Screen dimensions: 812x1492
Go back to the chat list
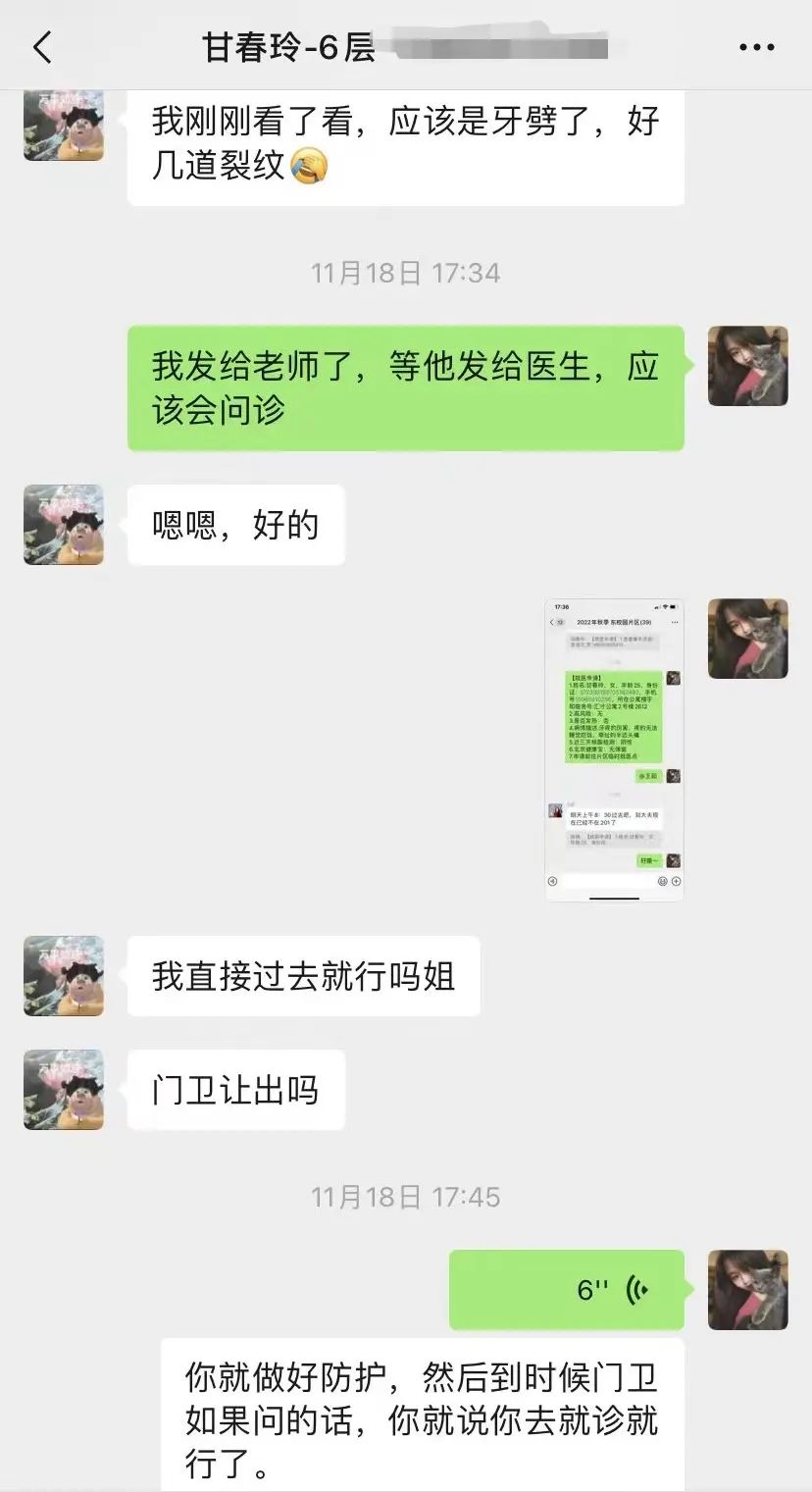42,47
